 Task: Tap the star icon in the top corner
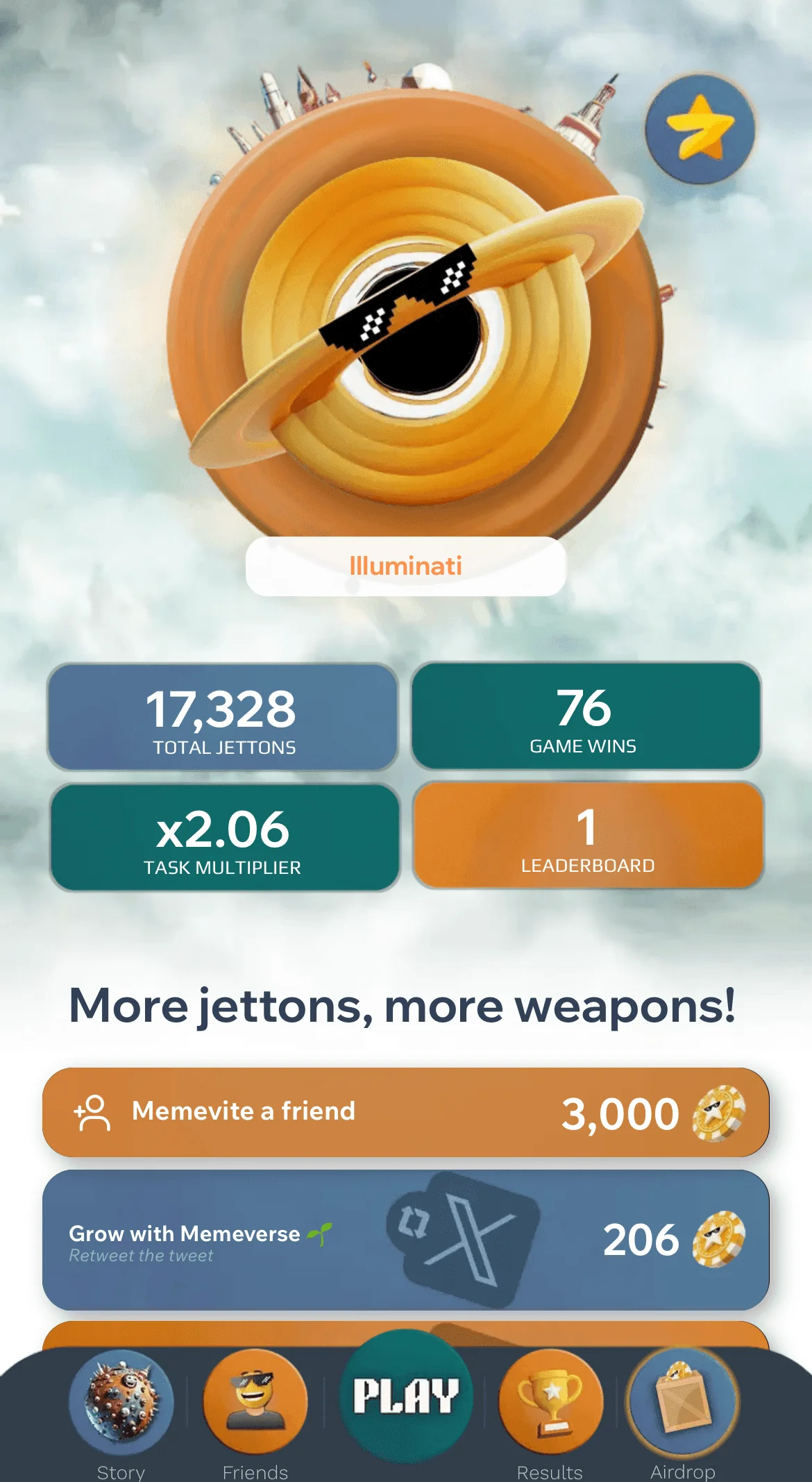pos(700,128)
